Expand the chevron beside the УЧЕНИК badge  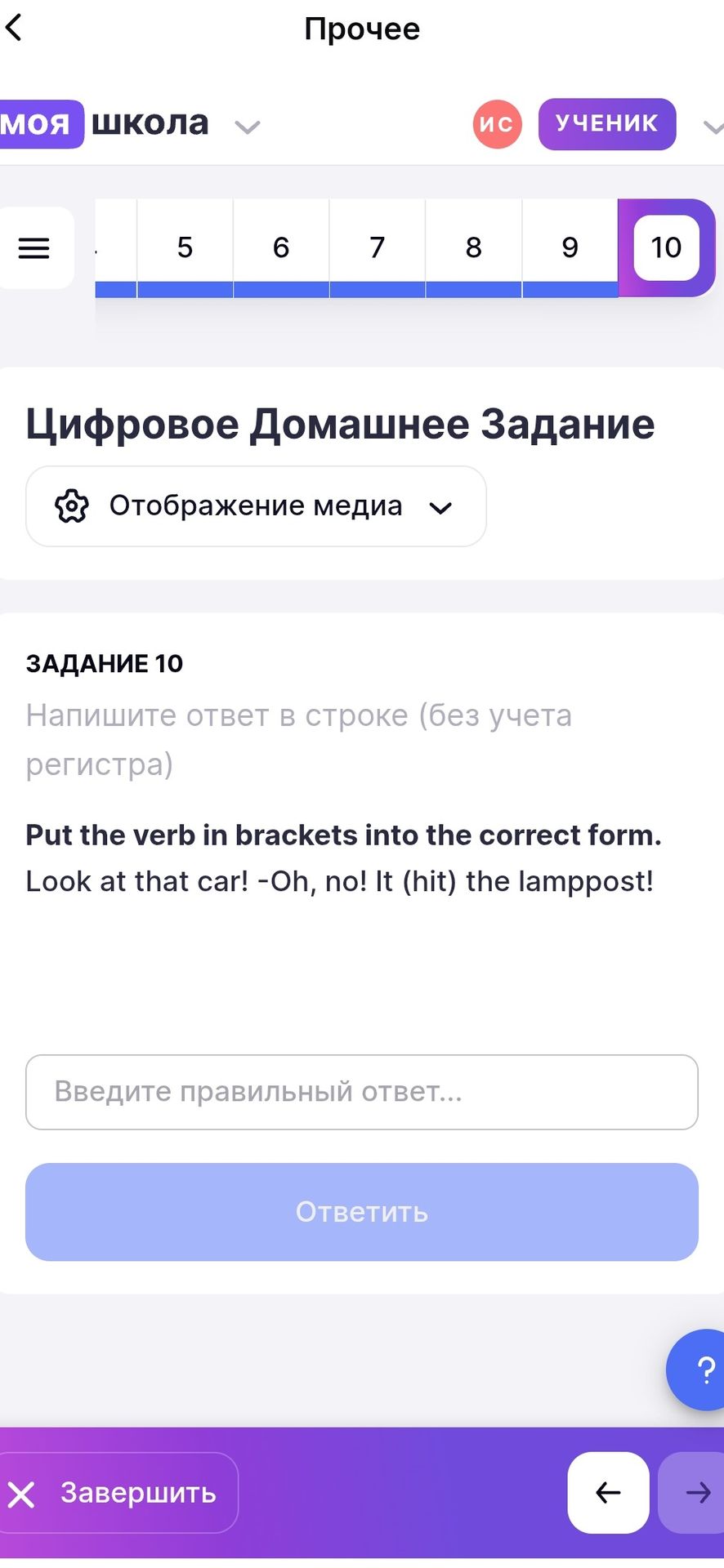713,127
